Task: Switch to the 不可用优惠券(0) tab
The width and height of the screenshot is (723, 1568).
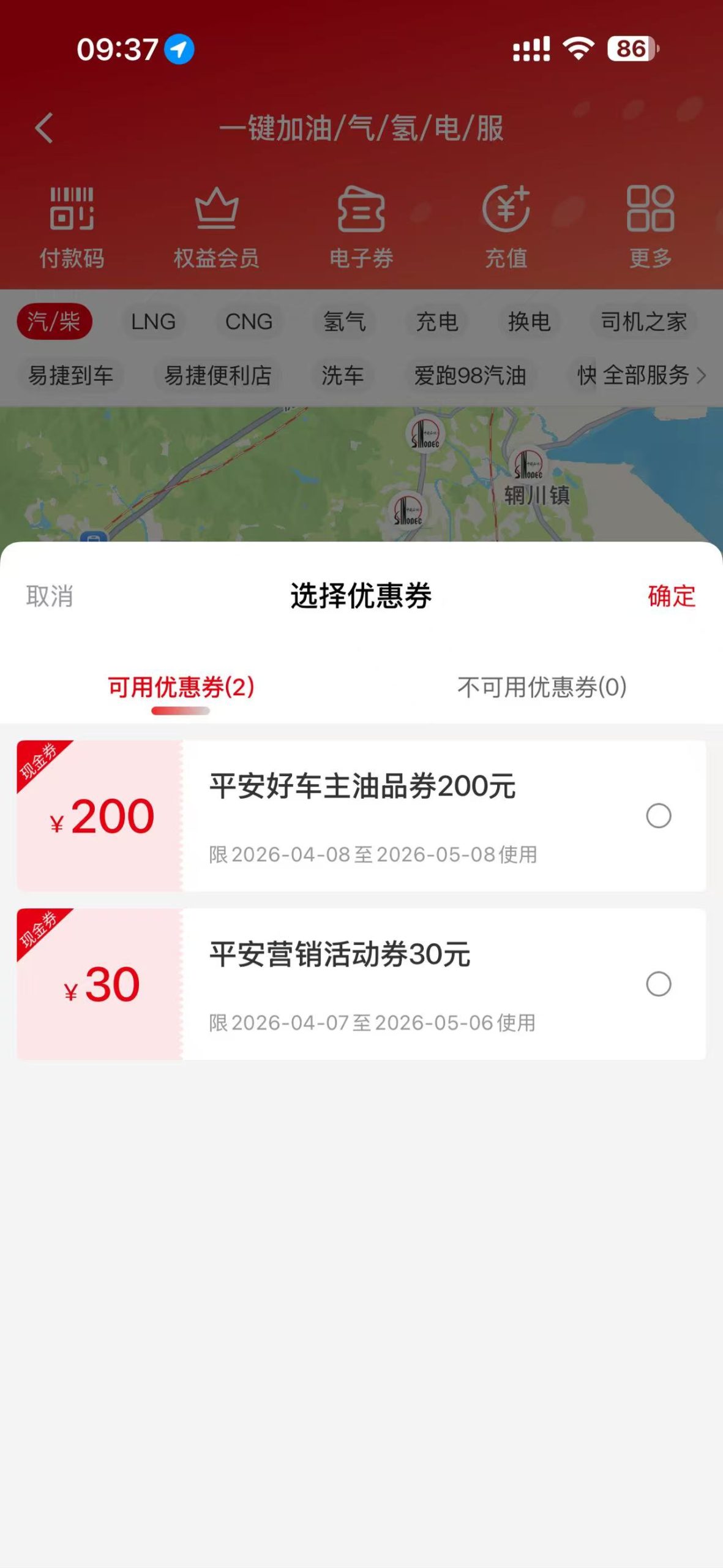Action: click(x=542, y=687)
